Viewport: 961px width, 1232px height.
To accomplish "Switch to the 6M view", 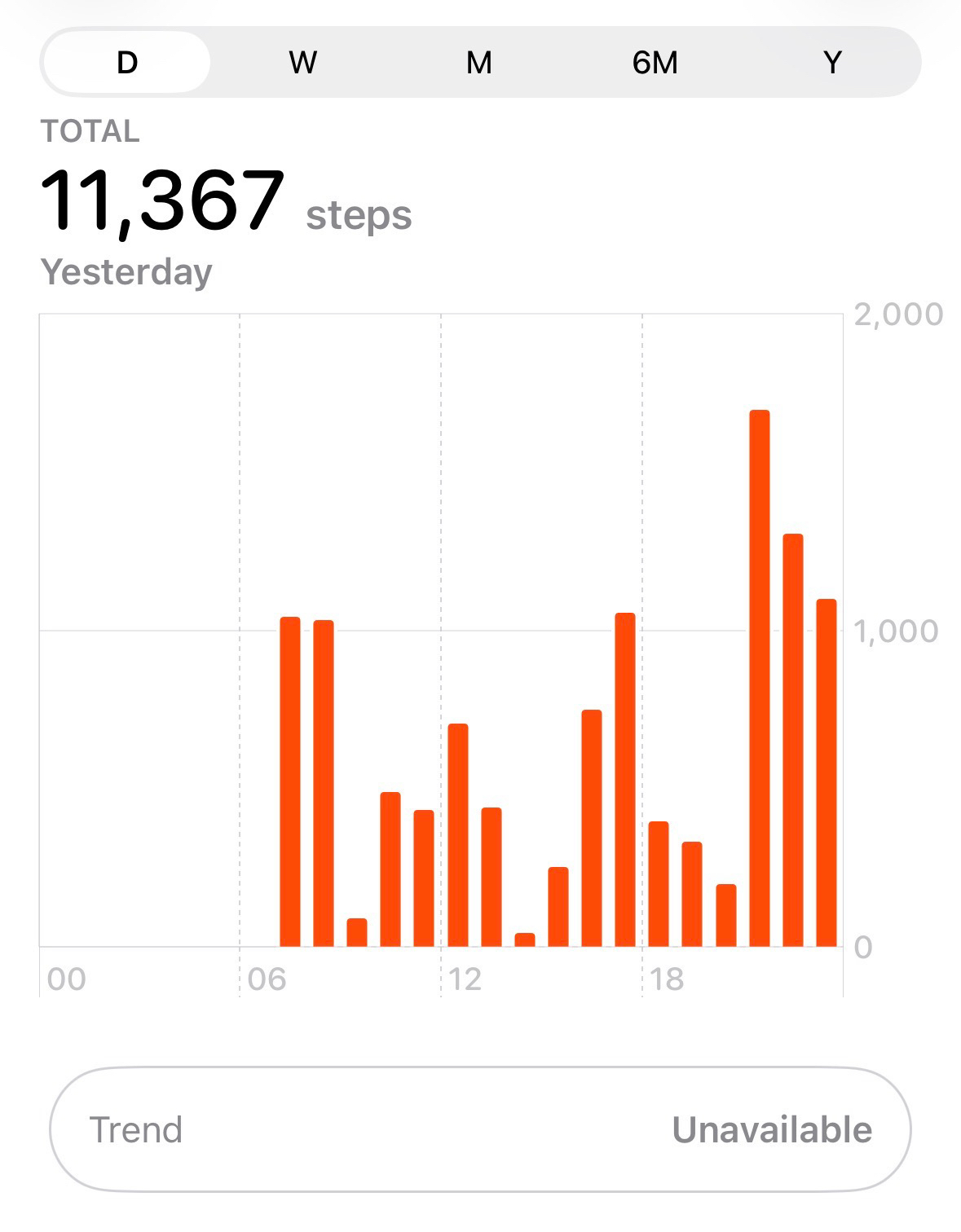I will (x=655, y=62).
